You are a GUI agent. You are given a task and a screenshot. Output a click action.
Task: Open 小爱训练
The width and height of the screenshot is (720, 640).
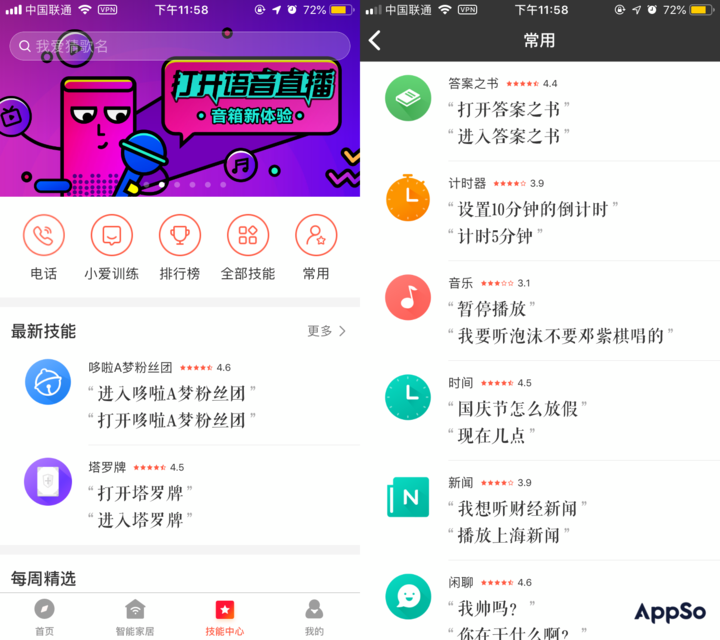tap(112, 247)
